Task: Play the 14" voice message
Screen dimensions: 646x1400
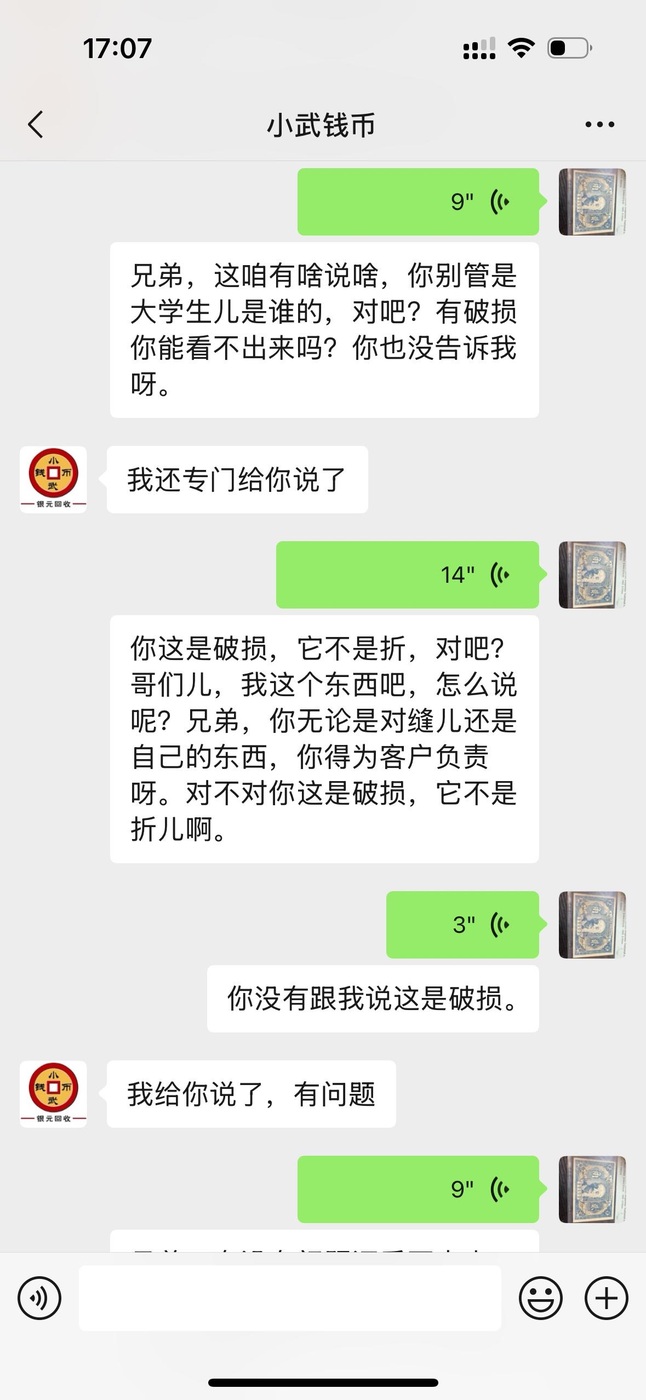Action: [x=407, y=575]
